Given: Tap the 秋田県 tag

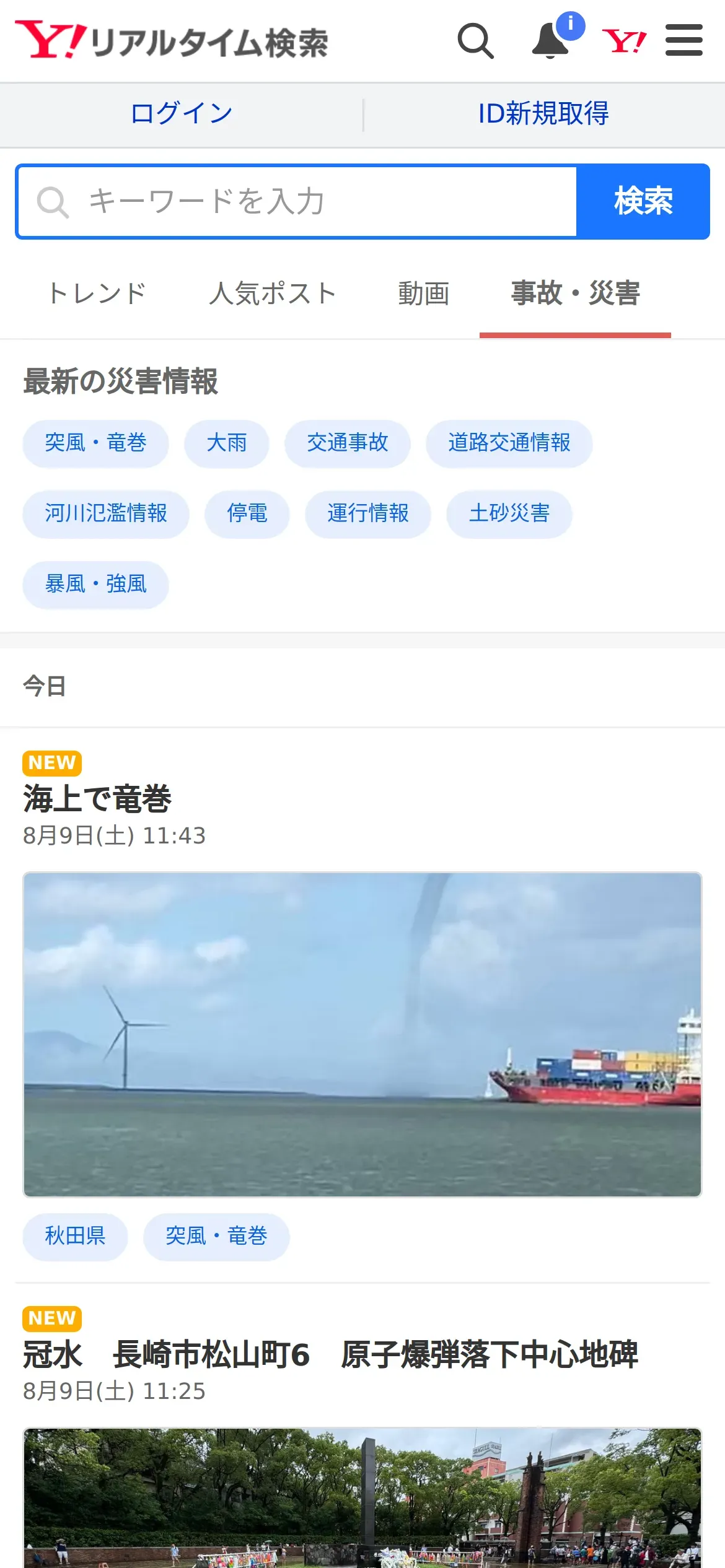Looking at the screenshot, I should point(75,1237).
